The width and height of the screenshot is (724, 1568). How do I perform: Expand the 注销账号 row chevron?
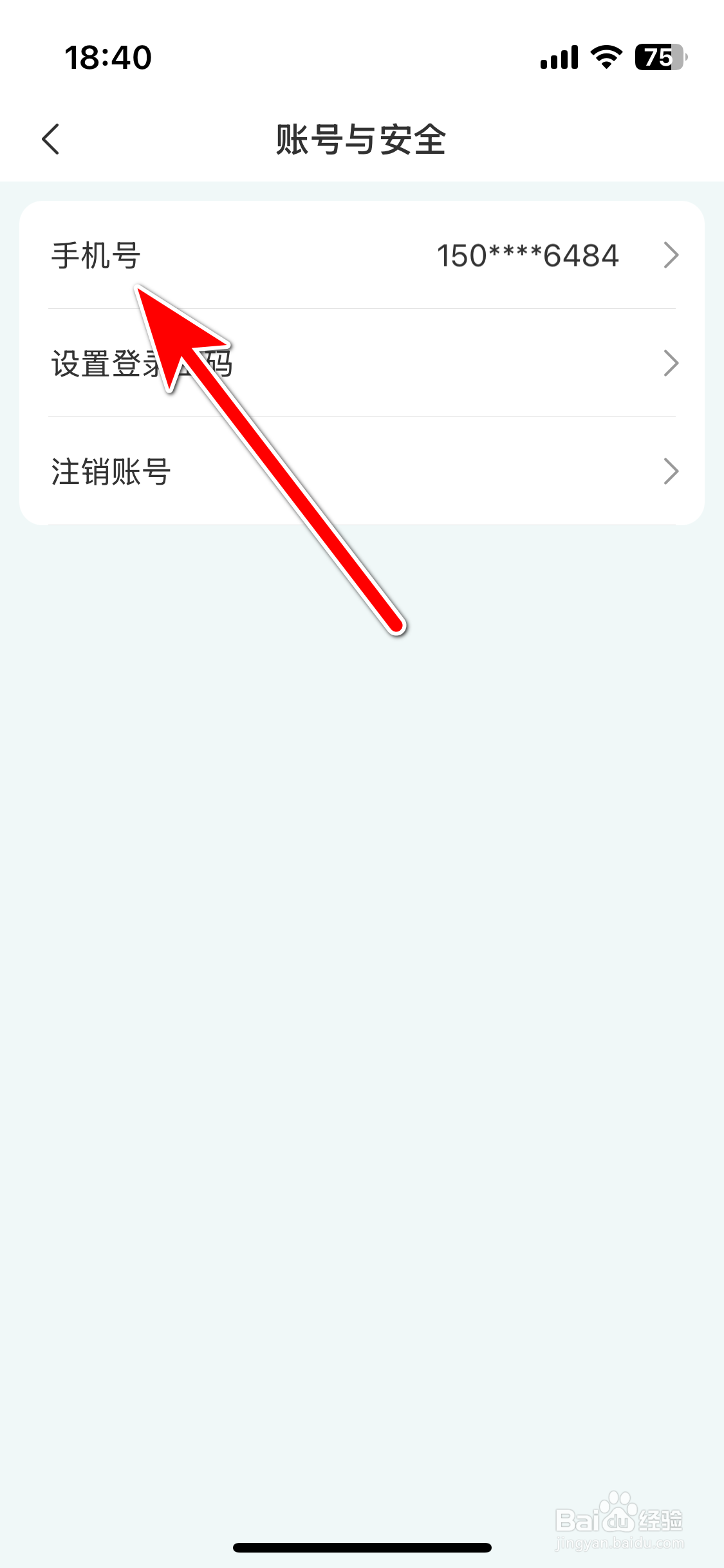670,471
